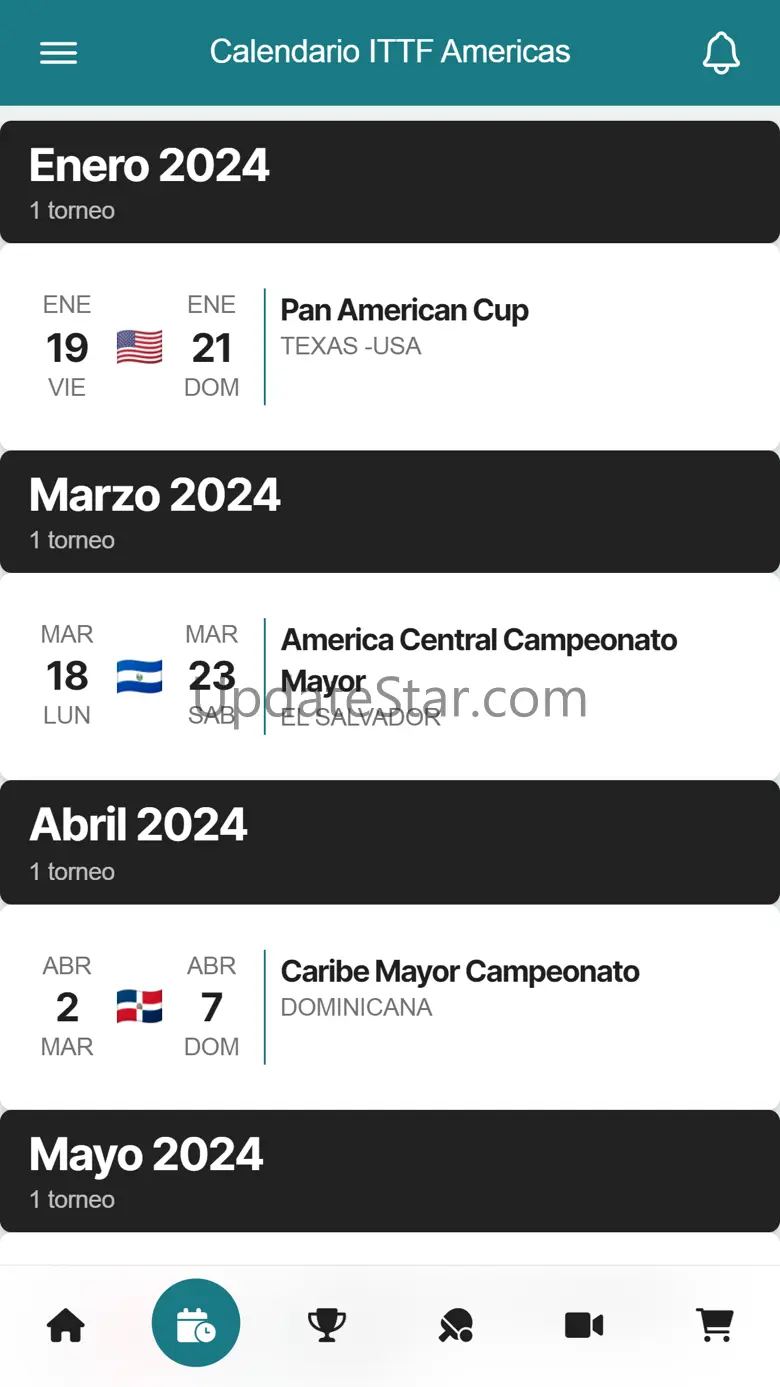
Task: Open the hamburger drawer menu
Action: pyautogui.click(x=58, y=53)
